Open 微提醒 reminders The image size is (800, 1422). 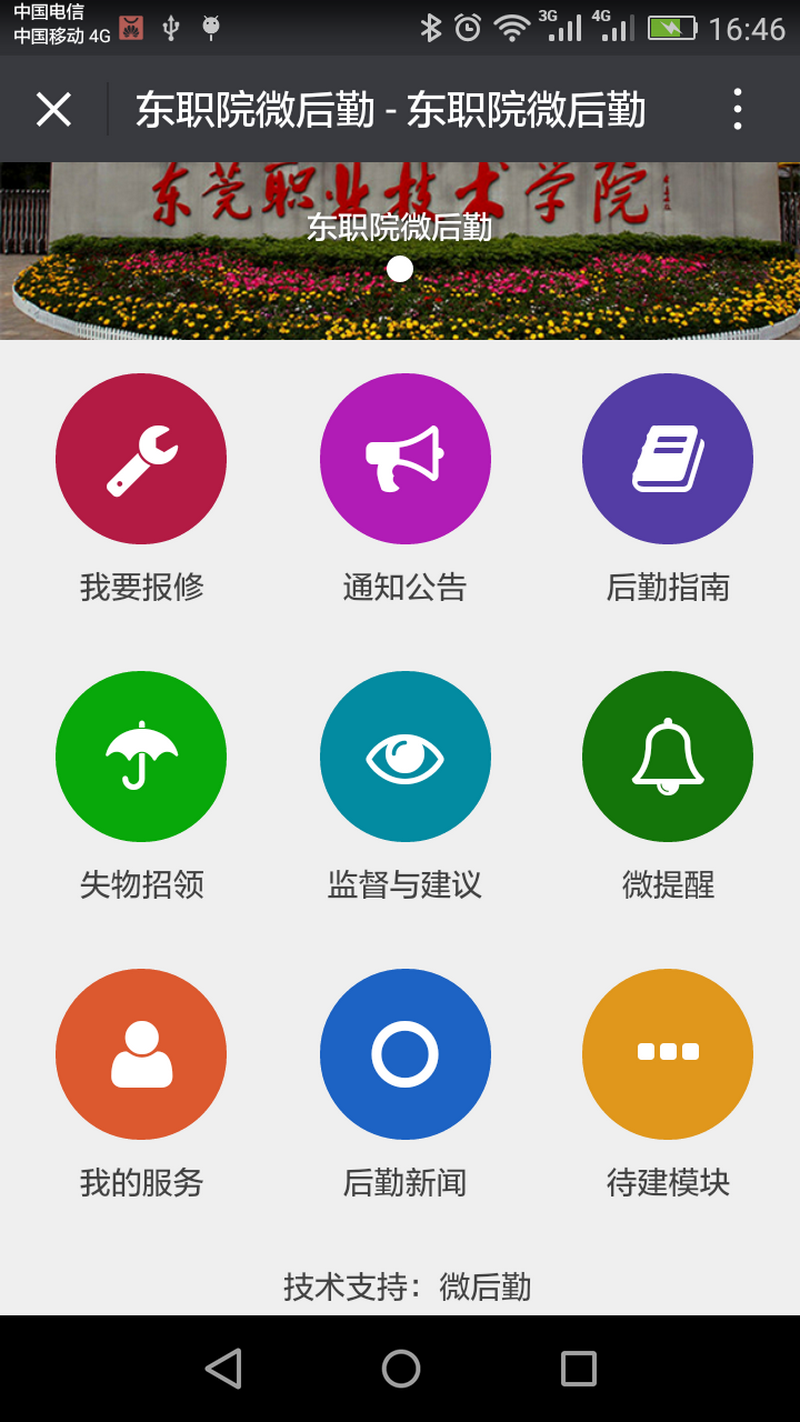pos(667,757)
